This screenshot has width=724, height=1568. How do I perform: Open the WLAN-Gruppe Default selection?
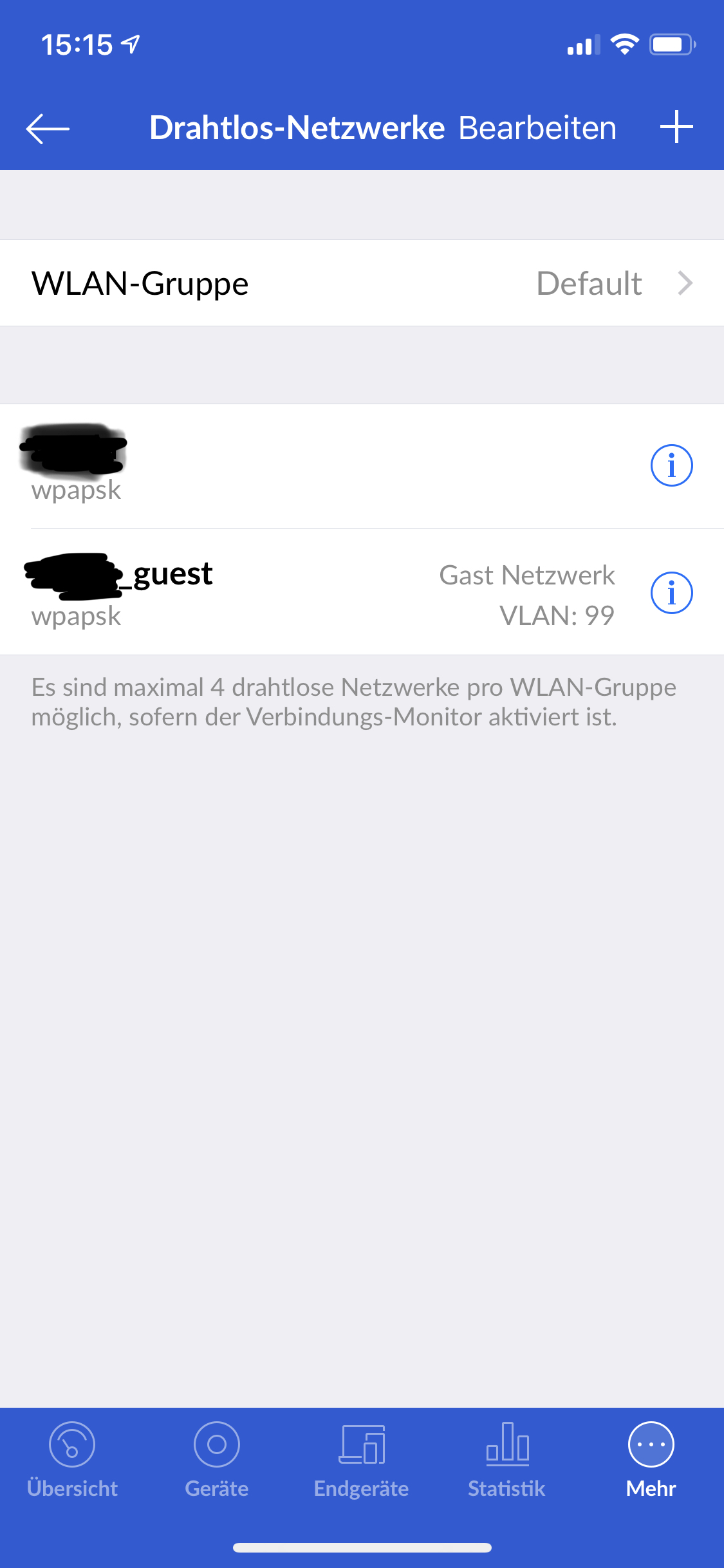362,283
